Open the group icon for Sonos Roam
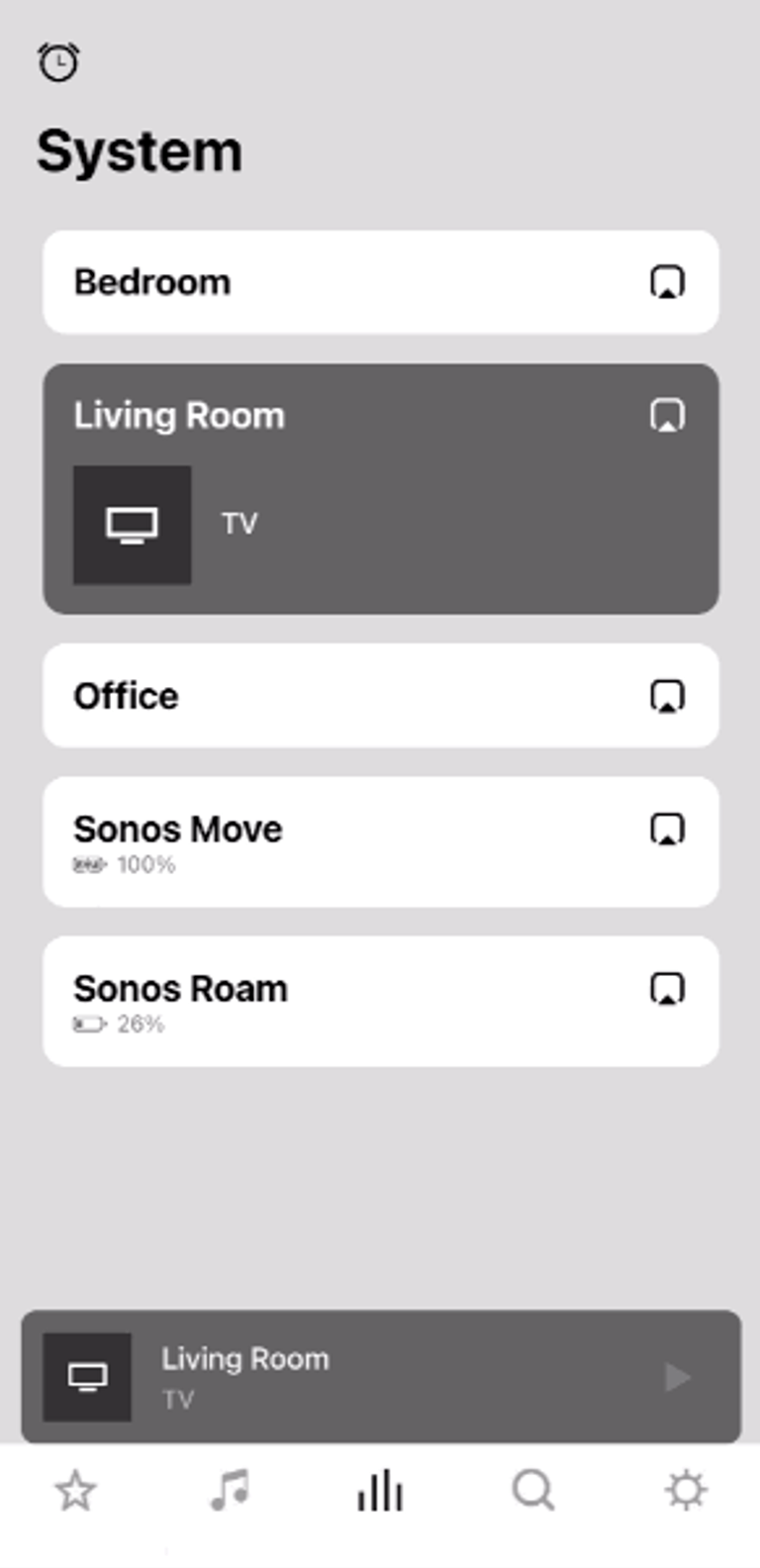The image size is (760, 1568). (x=667, y=988)
